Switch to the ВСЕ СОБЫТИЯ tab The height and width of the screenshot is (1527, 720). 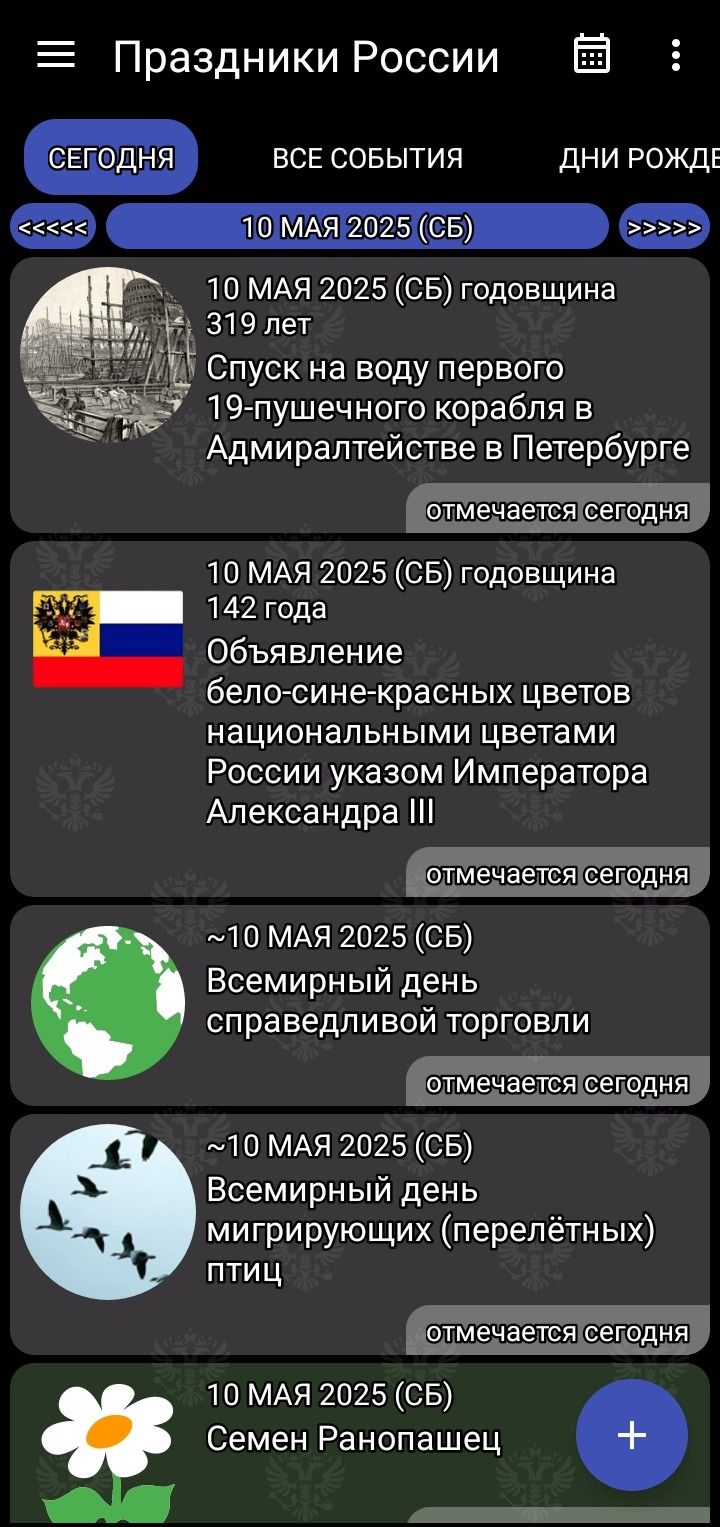367,158
